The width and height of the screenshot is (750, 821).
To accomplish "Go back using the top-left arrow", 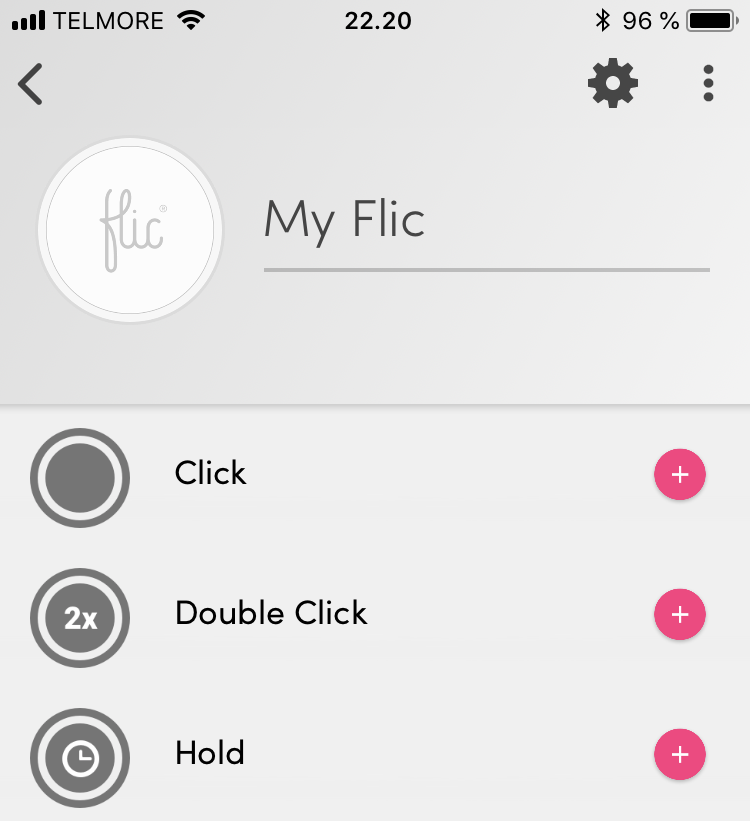I will coord(31,84).
